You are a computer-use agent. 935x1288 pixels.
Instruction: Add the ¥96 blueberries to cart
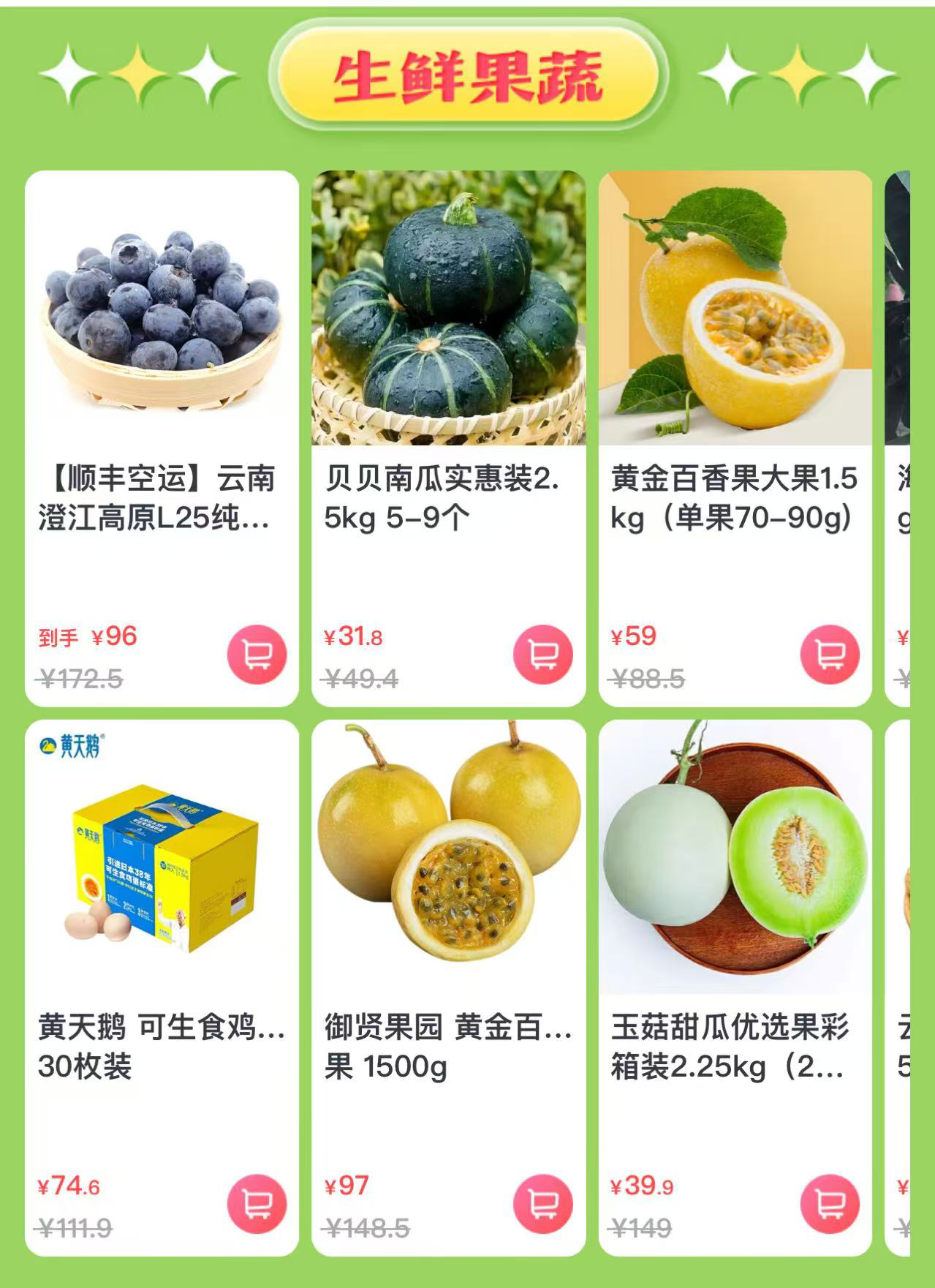tap(257, 654)
